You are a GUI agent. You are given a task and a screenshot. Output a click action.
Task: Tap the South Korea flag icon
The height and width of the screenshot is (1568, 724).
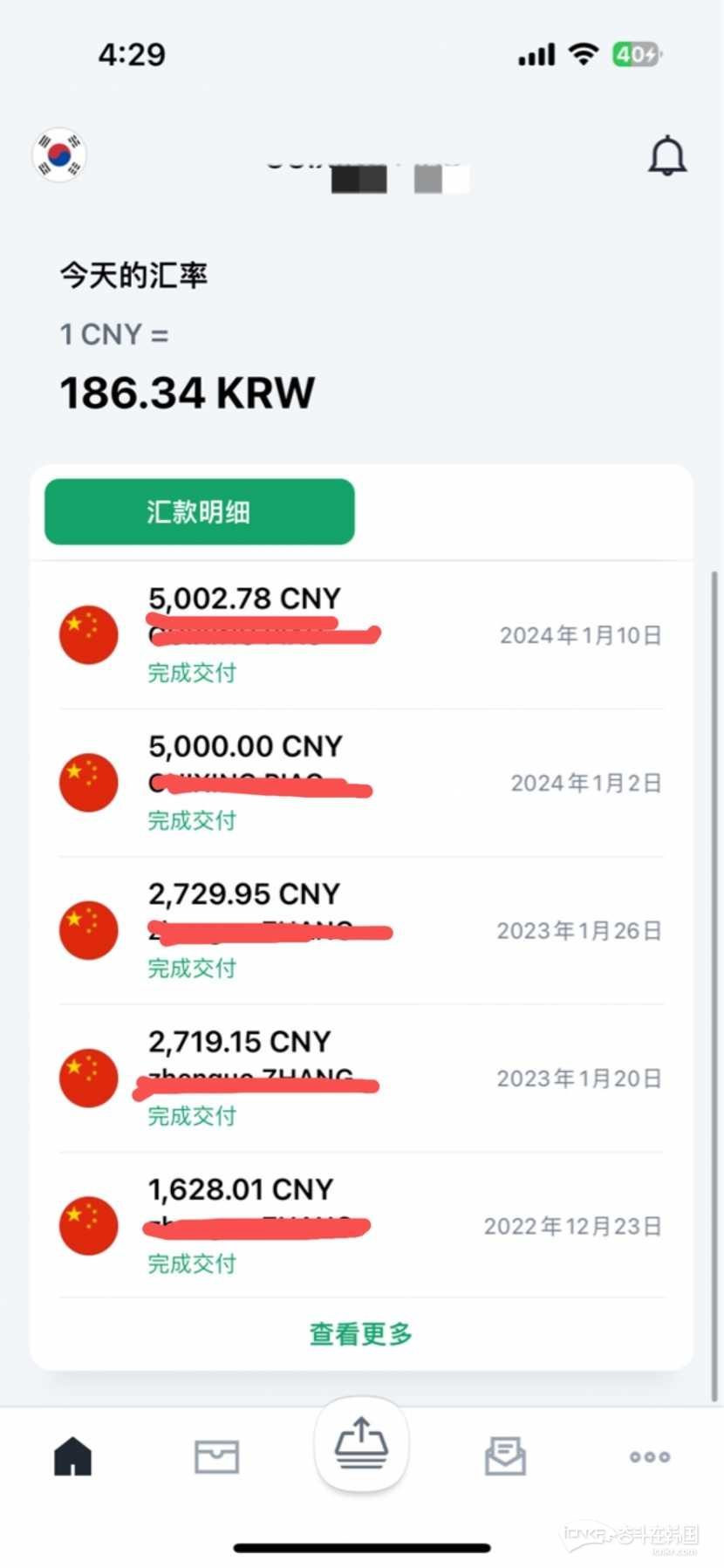(x=59, y=155)
